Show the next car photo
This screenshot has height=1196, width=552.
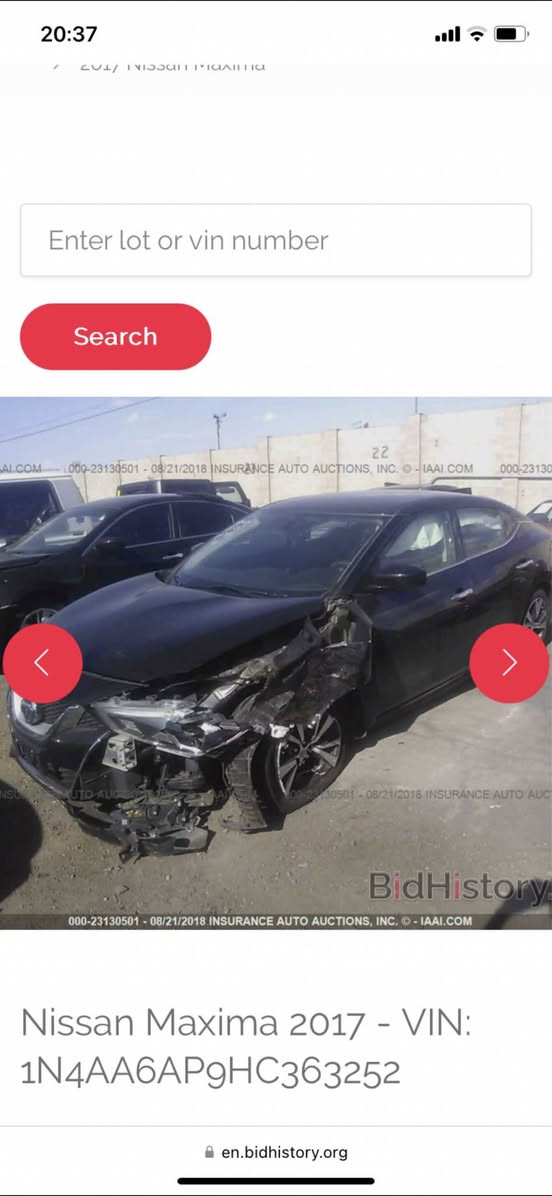(509, 664)
